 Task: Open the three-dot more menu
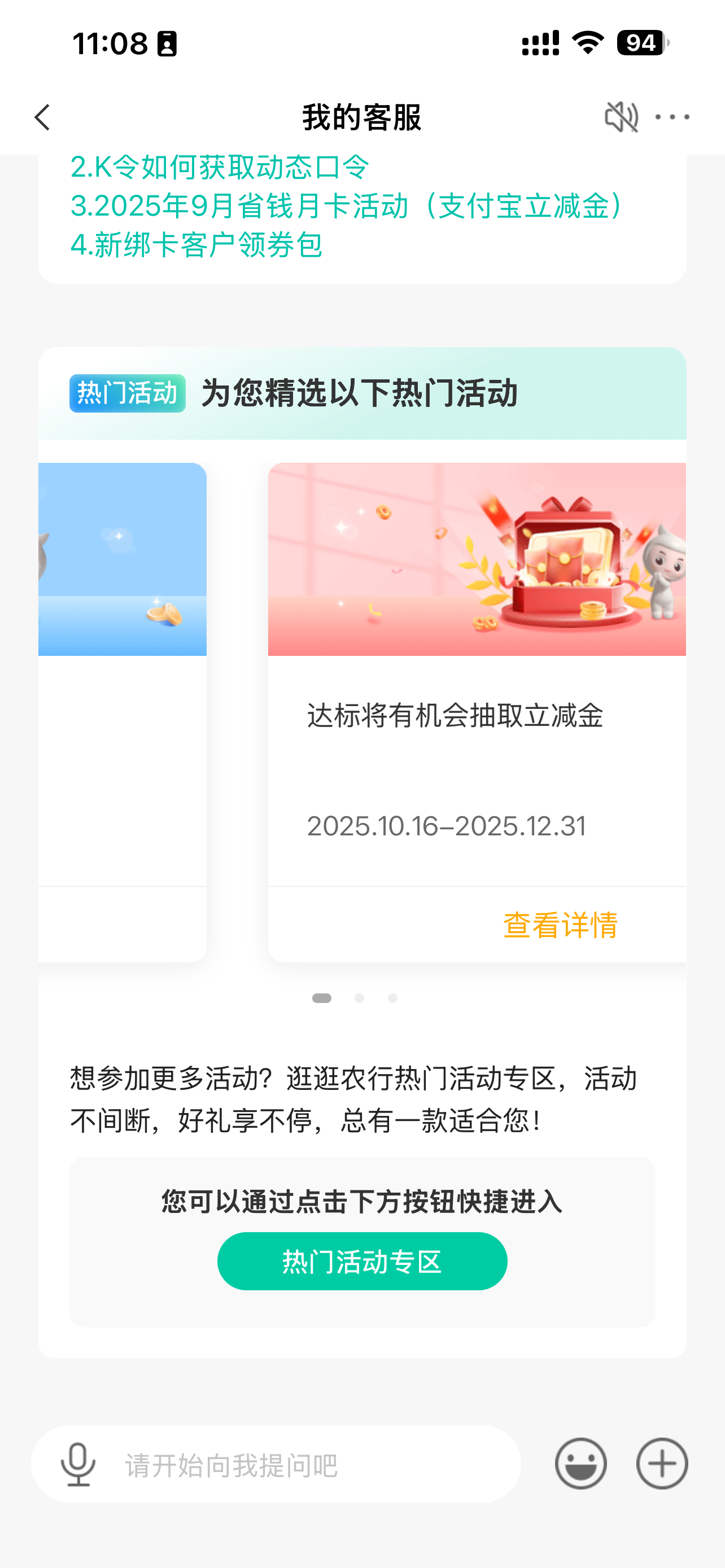pos(672,117)
